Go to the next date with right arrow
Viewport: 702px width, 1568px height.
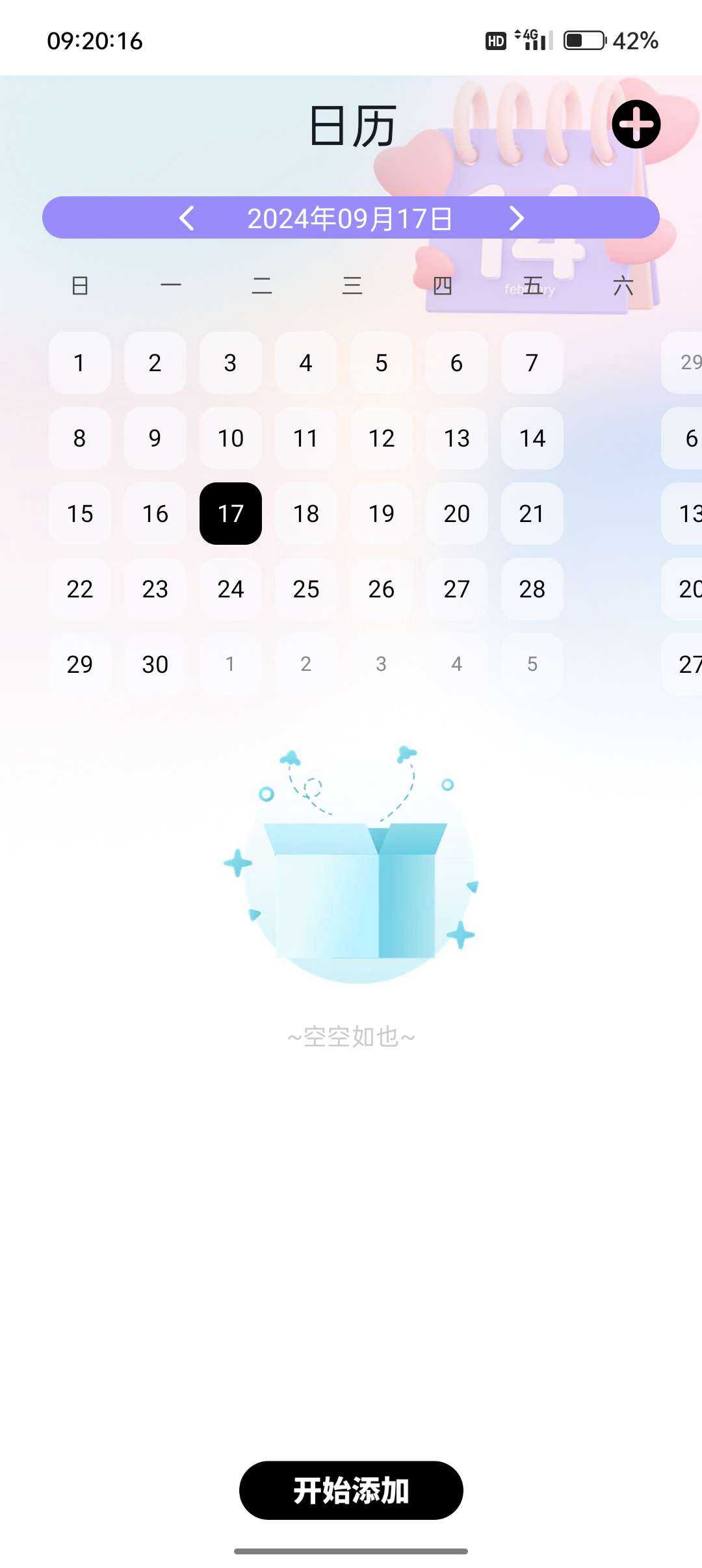point(516,218)
